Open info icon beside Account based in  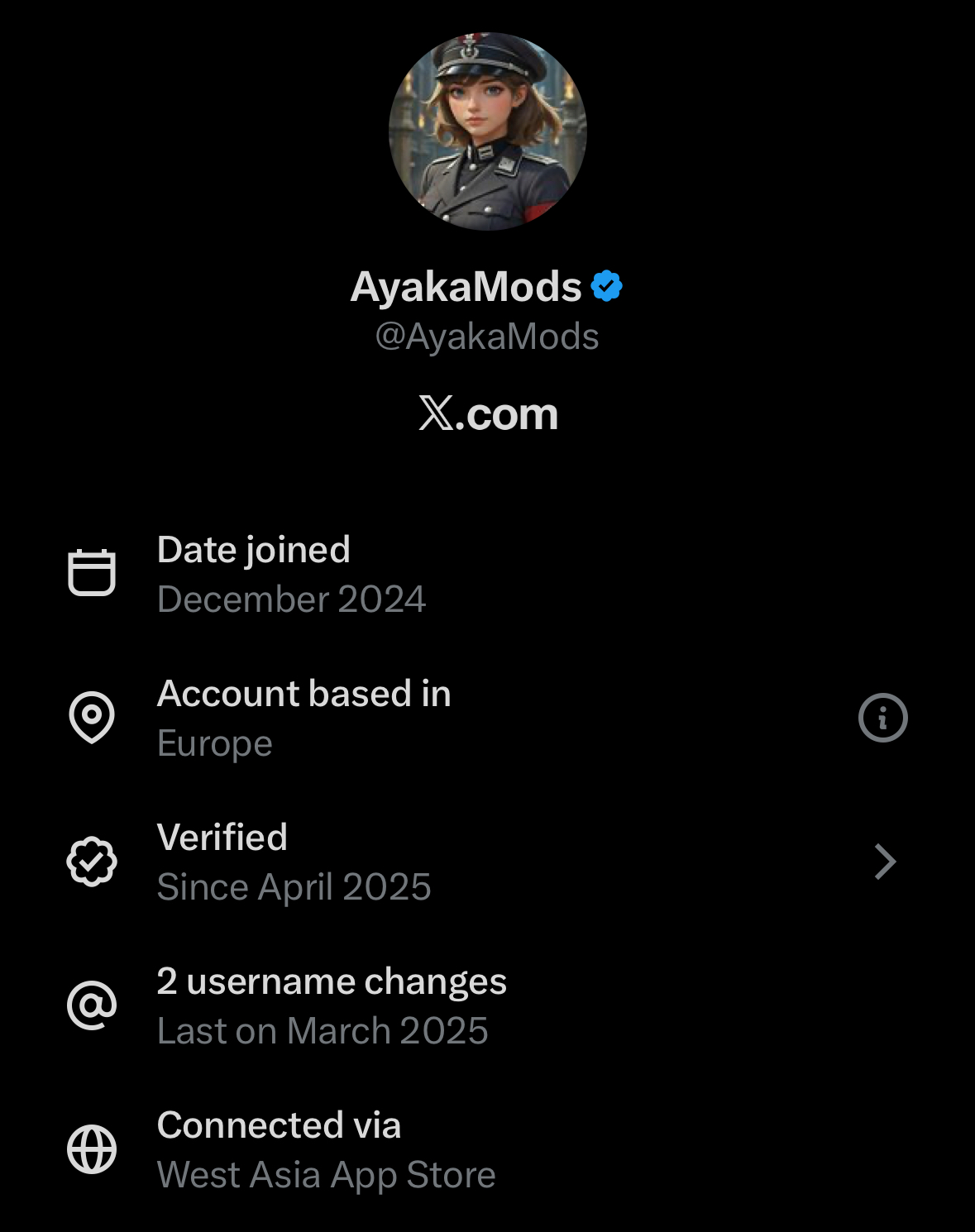(882, 718)
